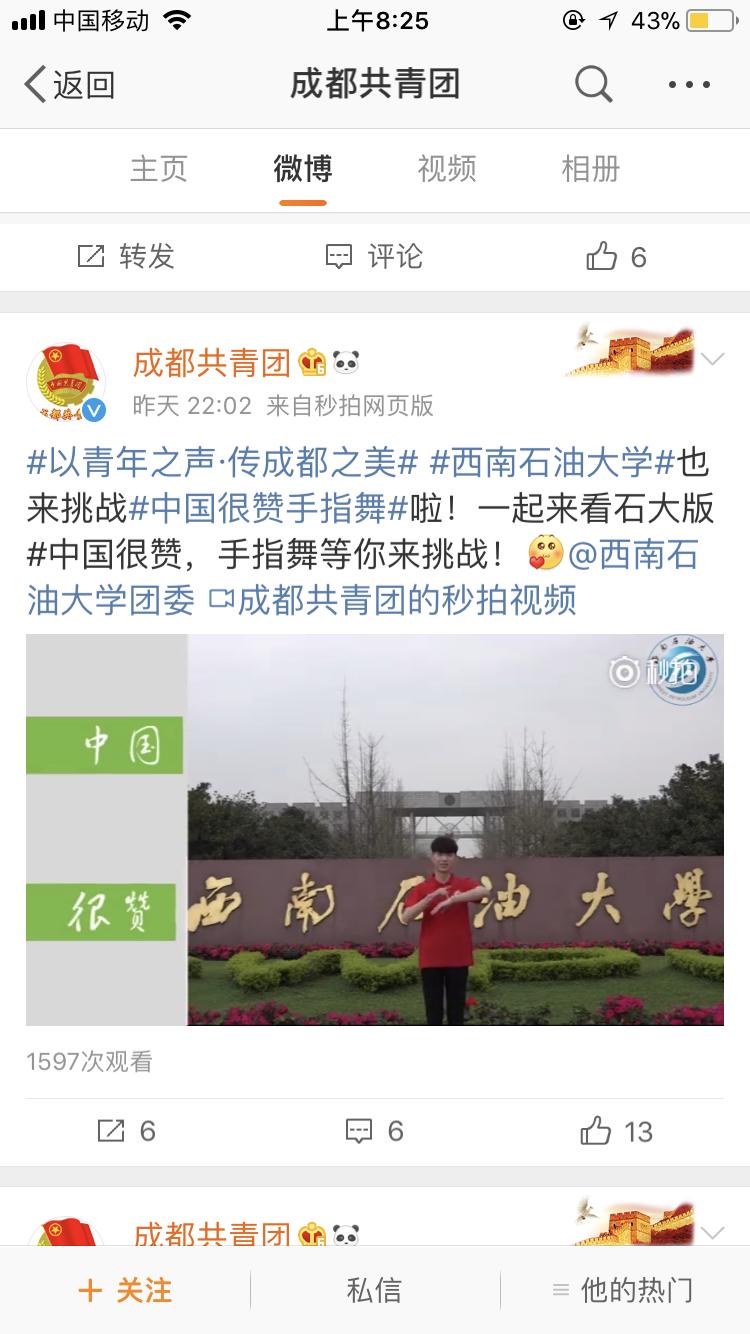Open the #西南石油大学# hashtag
The image size is (750, 1334).
point(553,464)
